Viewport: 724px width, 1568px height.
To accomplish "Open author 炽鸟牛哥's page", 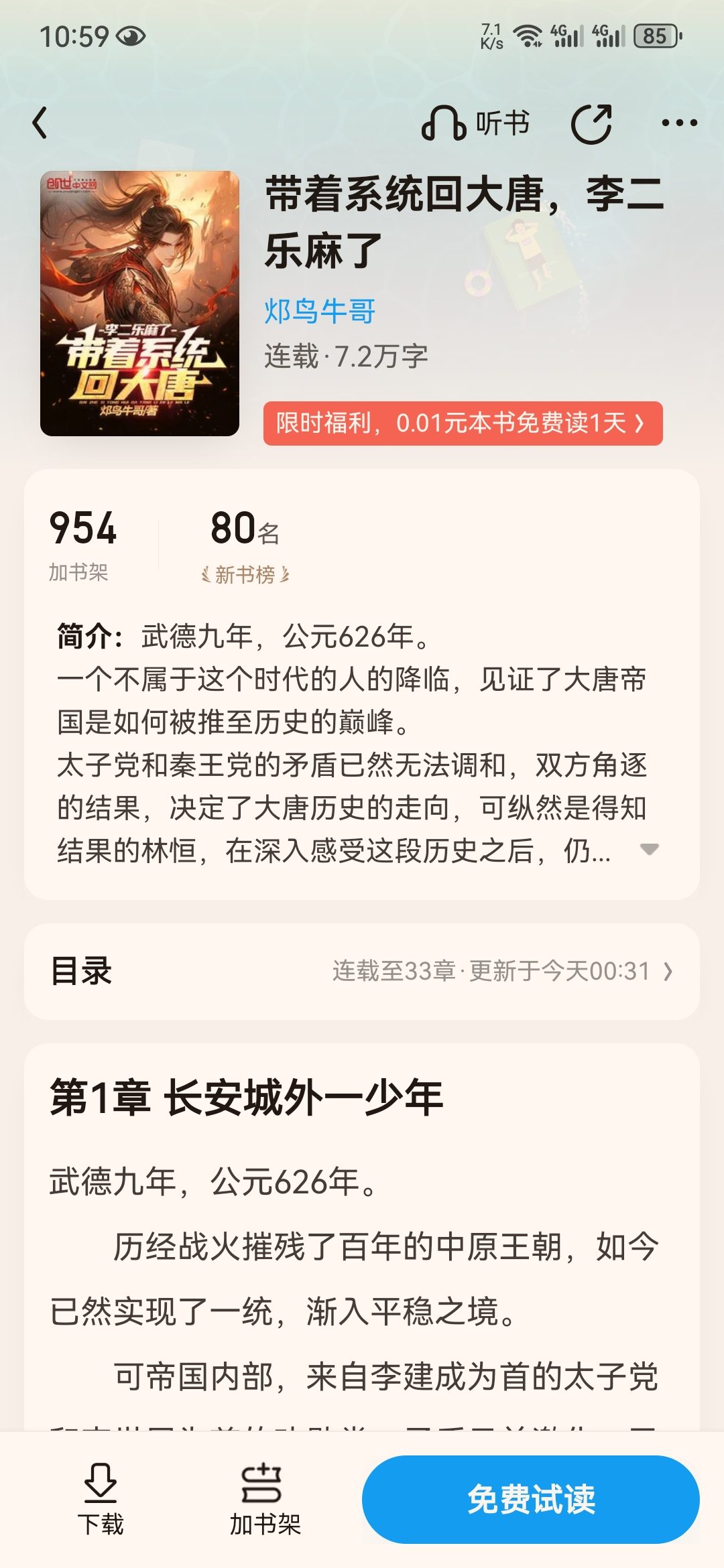I will click(320, 311).
